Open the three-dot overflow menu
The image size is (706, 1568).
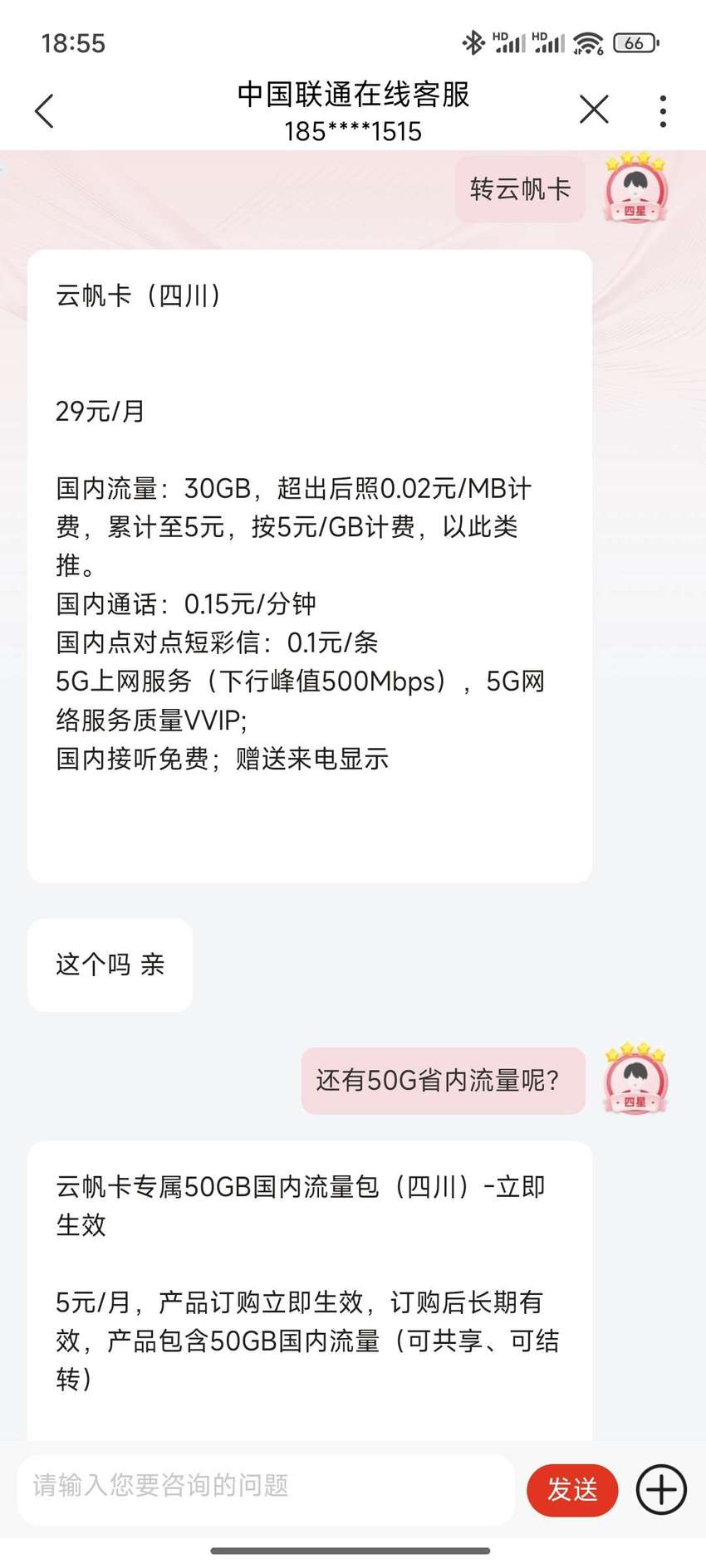tap(662, 110)
